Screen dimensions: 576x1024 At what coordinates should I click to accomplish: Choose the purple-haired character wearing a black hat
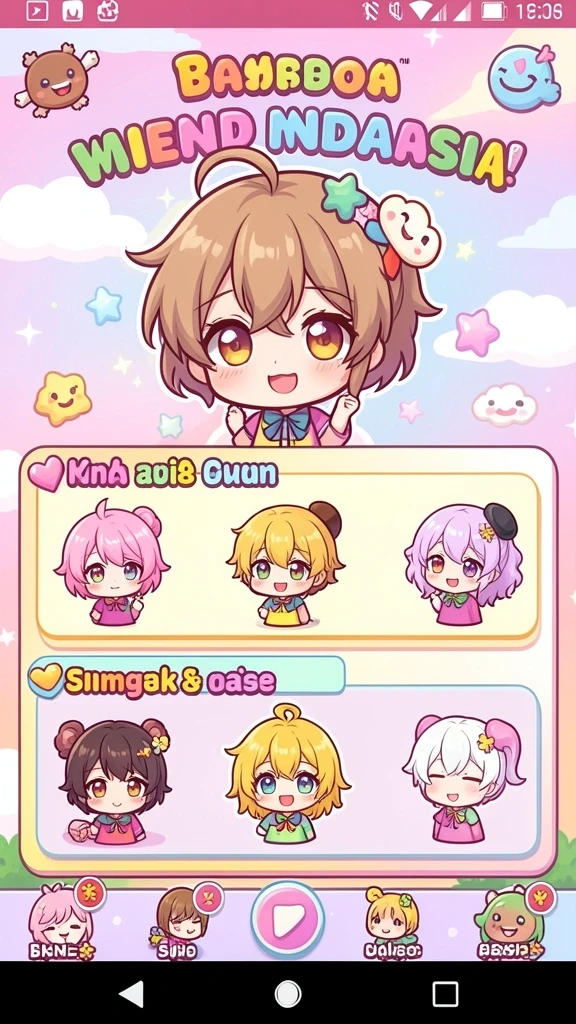click(464, 564)
